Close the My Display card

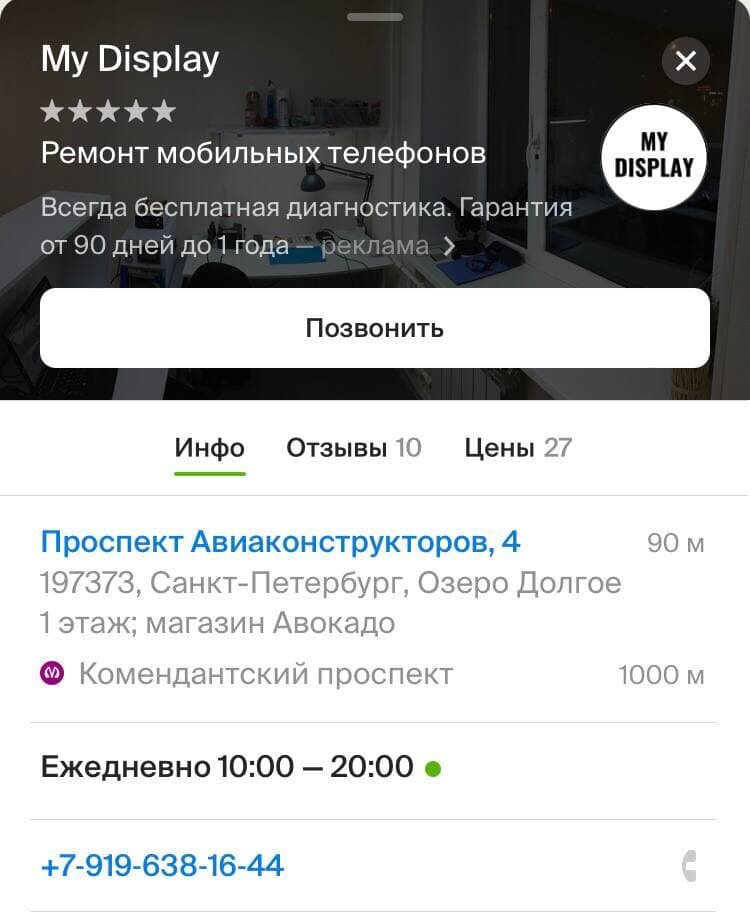point(686,60)
